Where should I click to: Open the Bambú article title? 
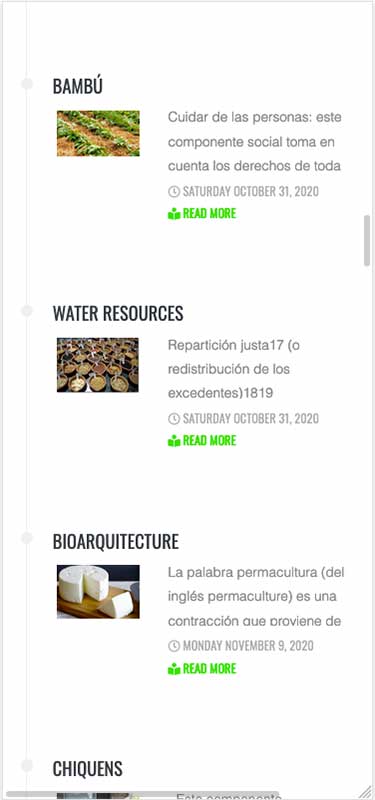78,86
